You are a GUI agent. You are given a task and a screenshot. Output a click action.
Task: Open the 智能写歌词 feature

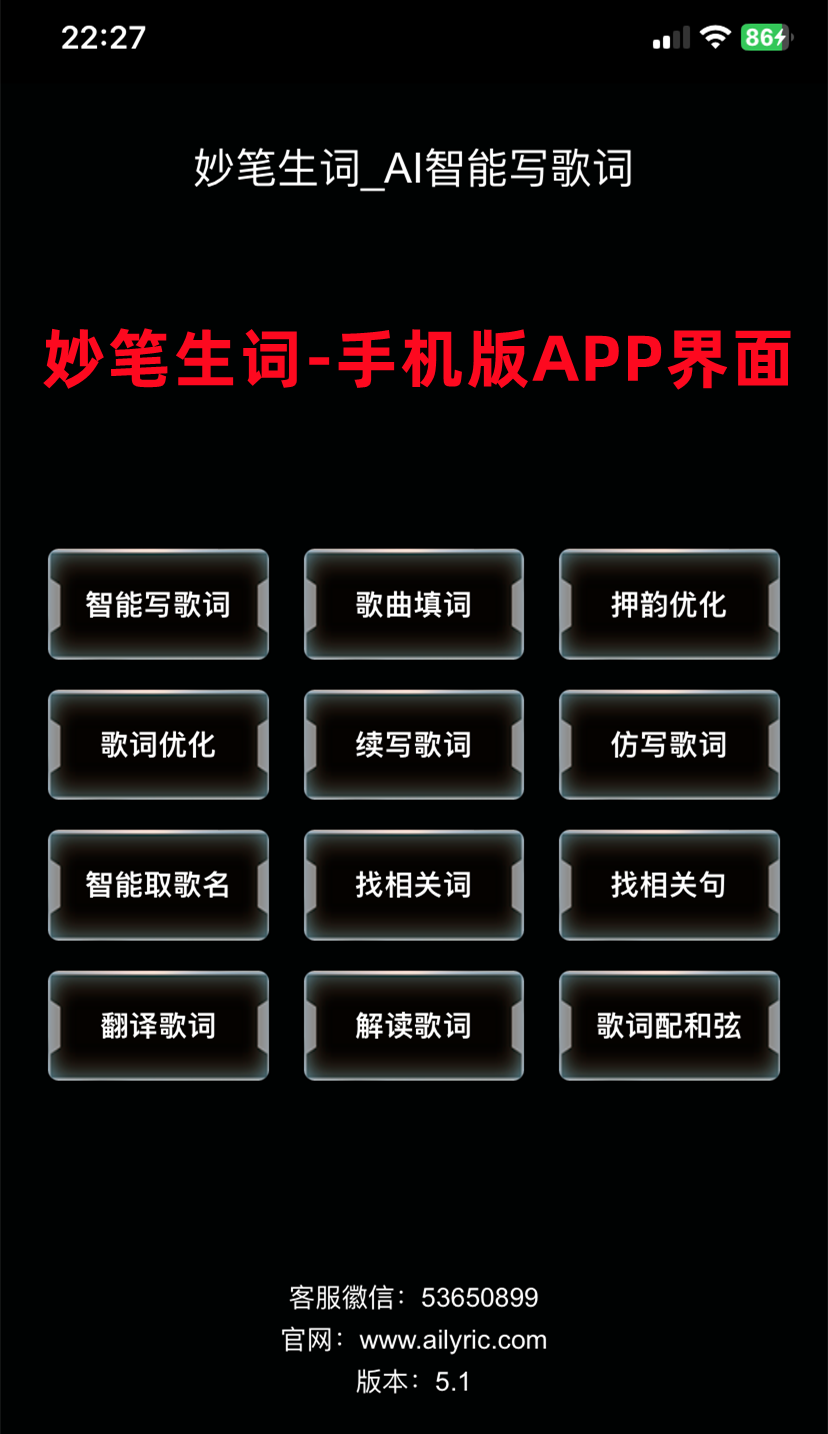pyautogui.click(x=158, y=604)
